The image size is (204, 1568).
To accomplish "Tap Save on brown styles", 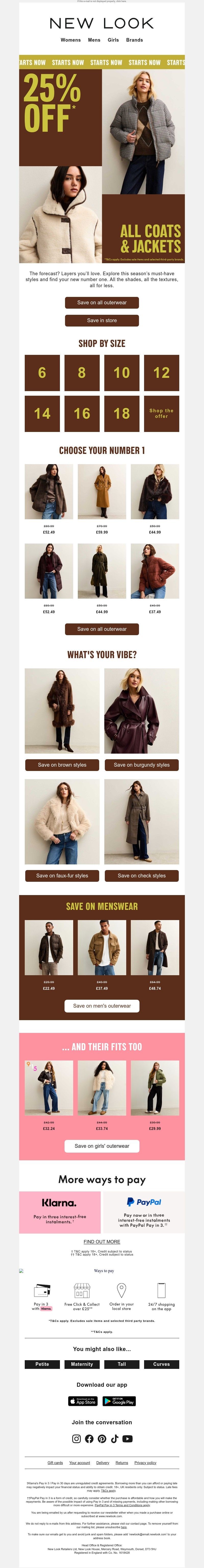I will pyautogui.click(x=62, y=765).
